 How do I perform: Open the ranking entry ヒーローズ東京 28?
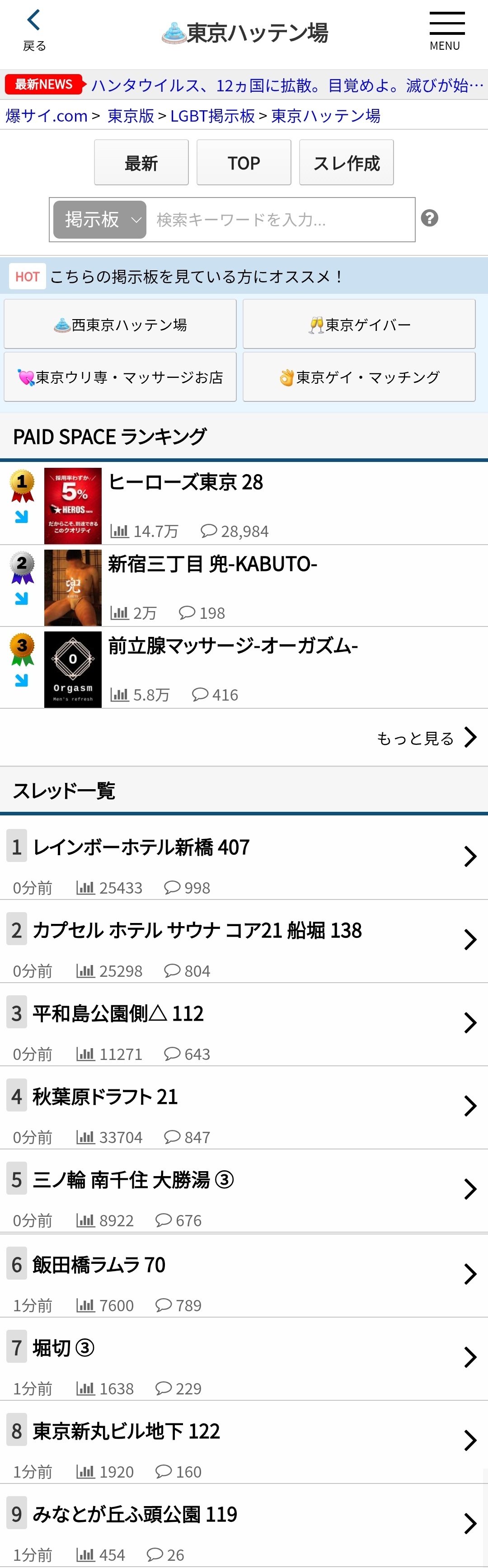pyautogui.click(x=244, y=504)
